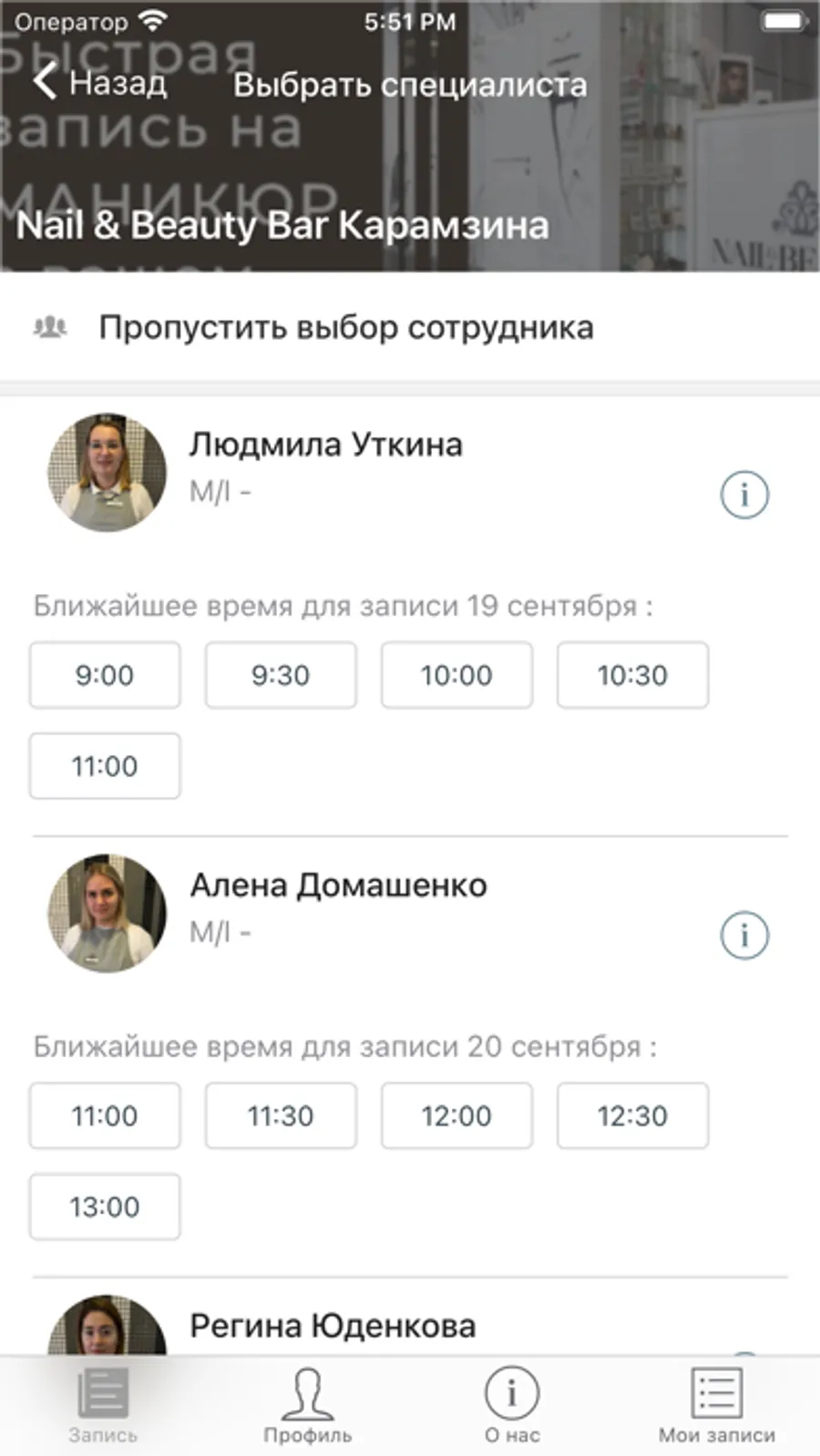
Task: Pick the 9:30 time slot
Action: tap(281, 675)
